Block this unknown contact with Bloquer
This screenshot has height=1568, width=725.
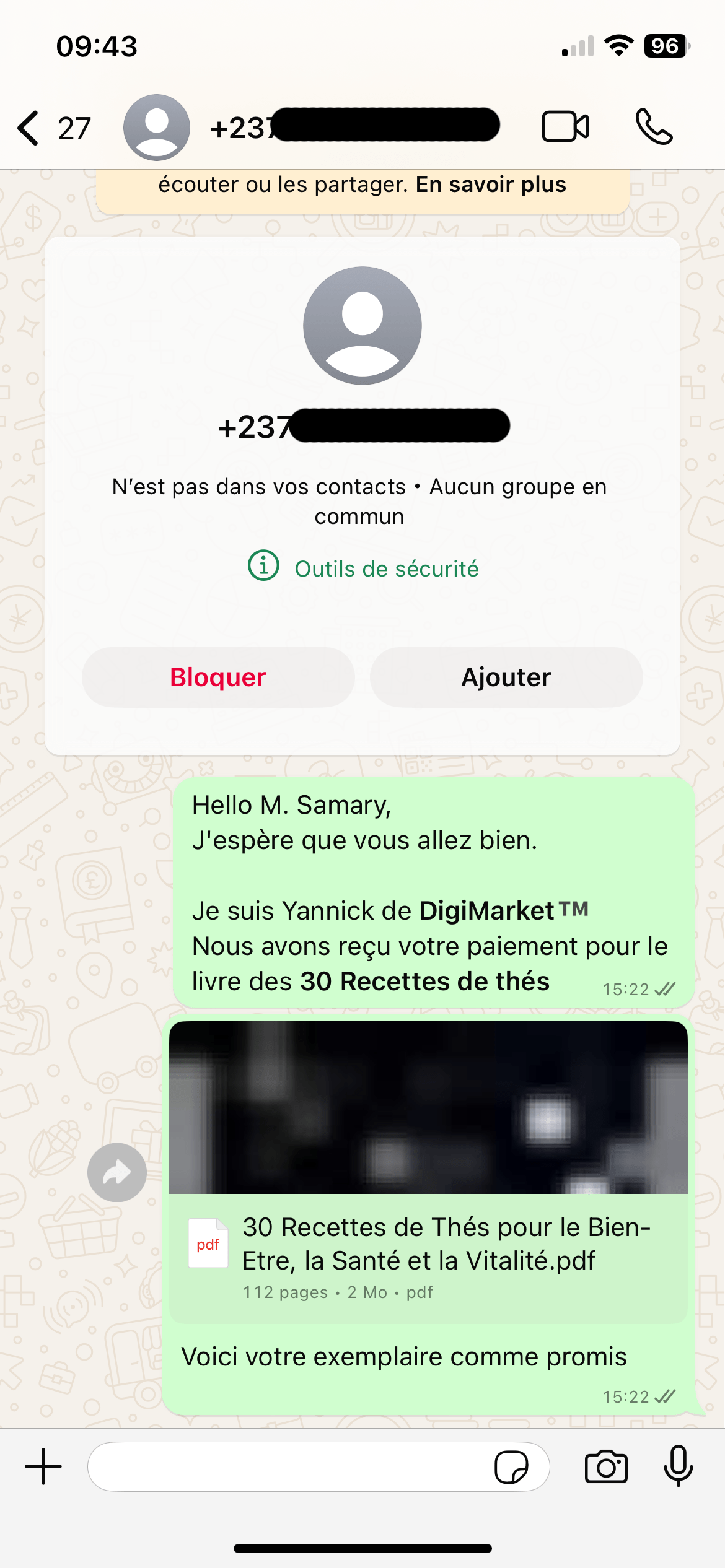(218, 677)
